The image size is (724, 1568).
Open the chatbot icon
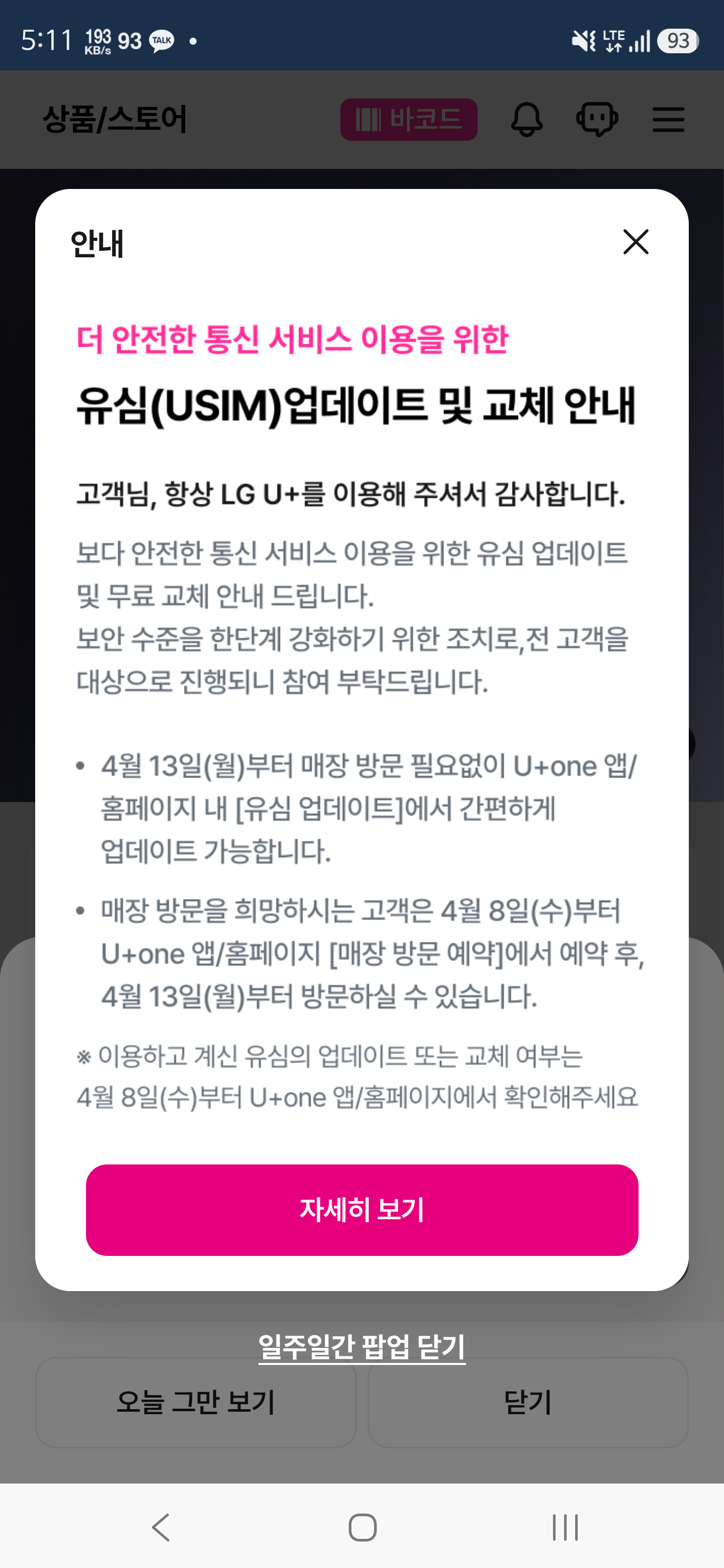click(597, 119)
